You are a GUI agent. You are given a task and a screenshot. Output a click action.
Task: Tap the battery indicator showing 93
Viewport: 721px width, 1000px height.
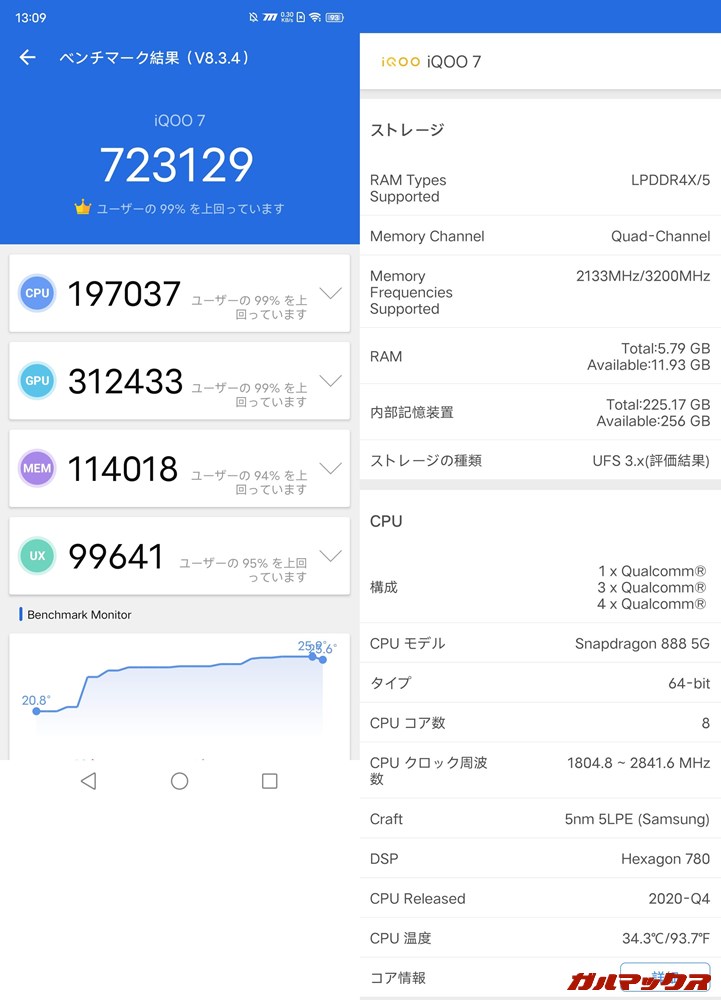coord(334,17)
